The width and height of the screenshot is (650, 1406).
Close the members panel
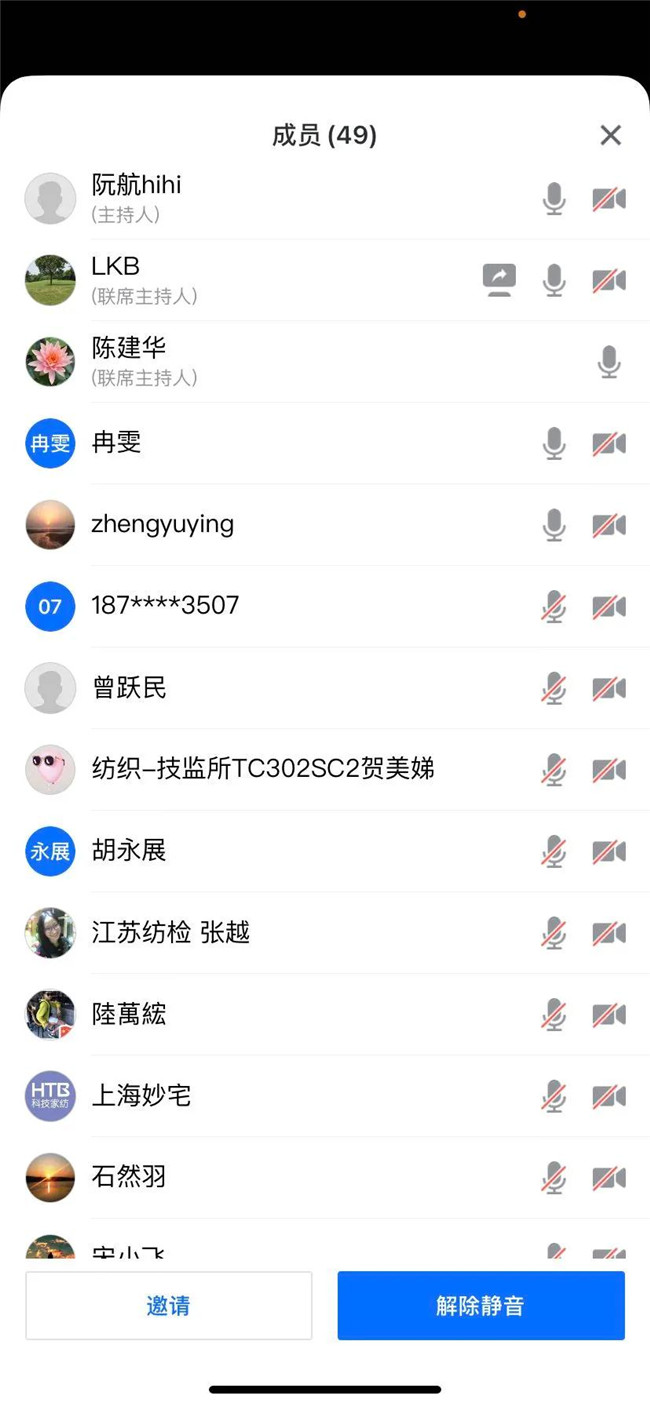[610, 135]
